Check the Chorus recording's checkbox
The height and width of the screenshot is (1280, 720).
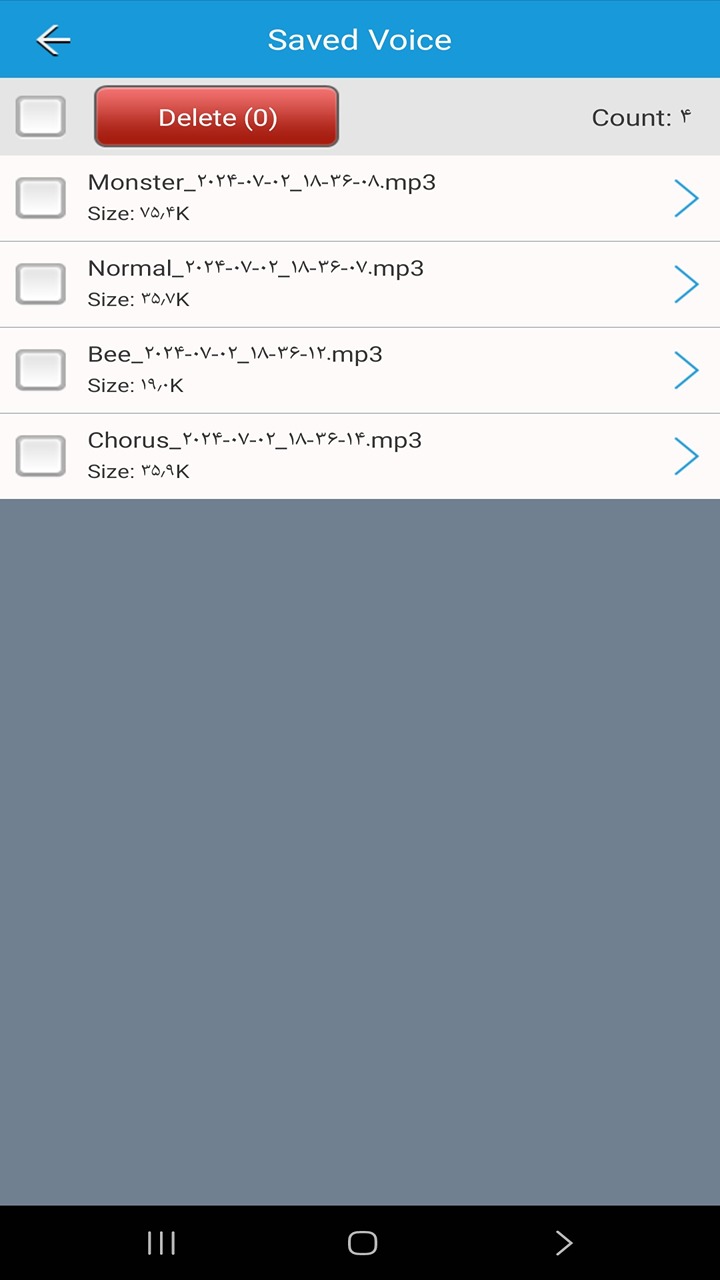point(40,455)
